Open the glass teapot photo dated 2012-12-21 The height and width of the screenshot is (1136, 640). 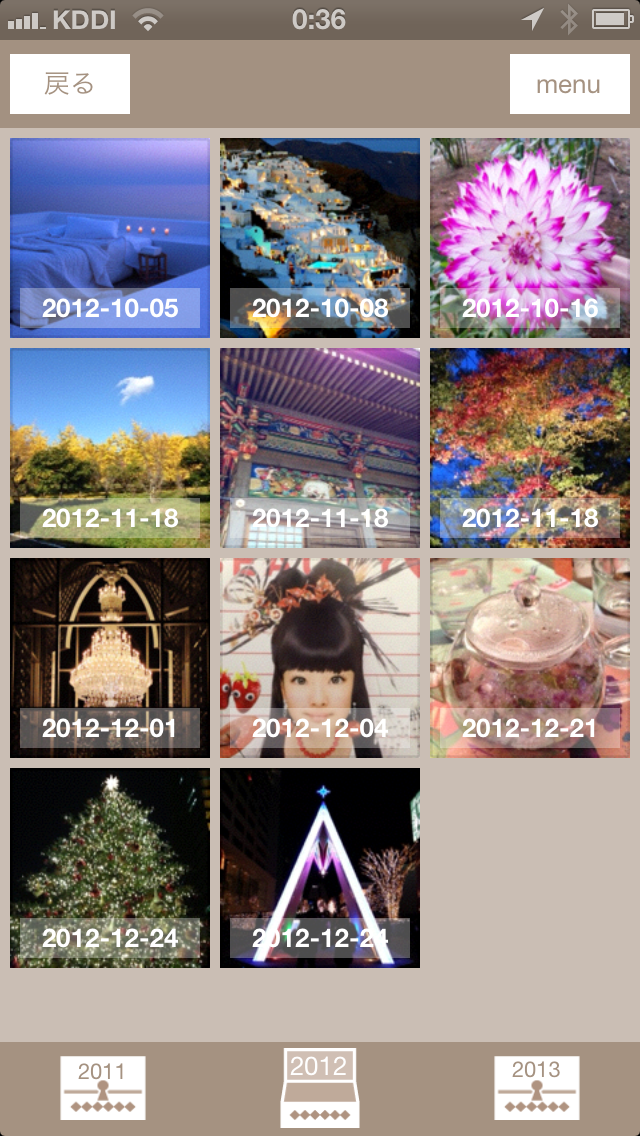click(x=530, y=658)
